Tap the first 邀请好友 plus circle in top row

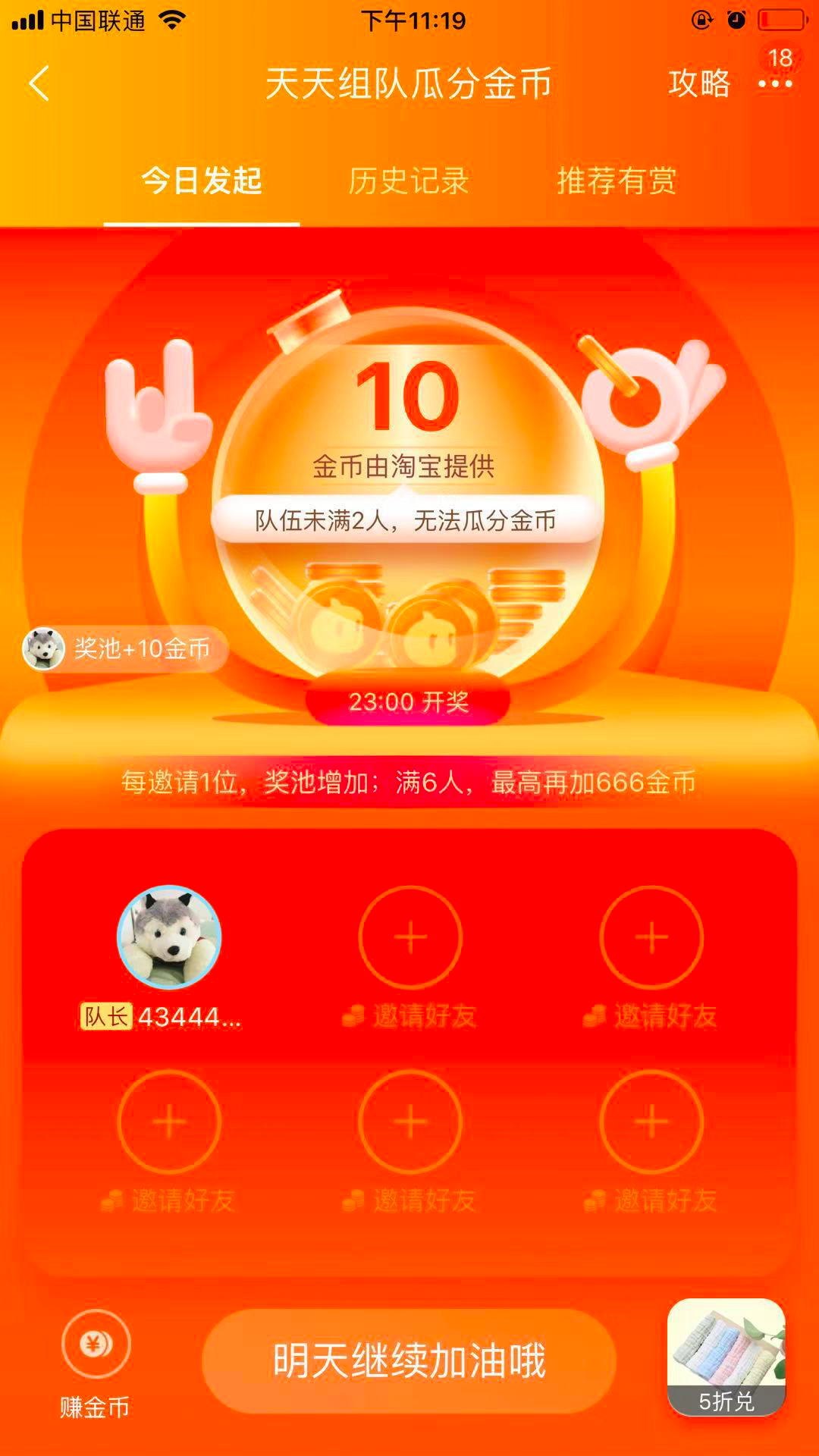tap(409, 938)
